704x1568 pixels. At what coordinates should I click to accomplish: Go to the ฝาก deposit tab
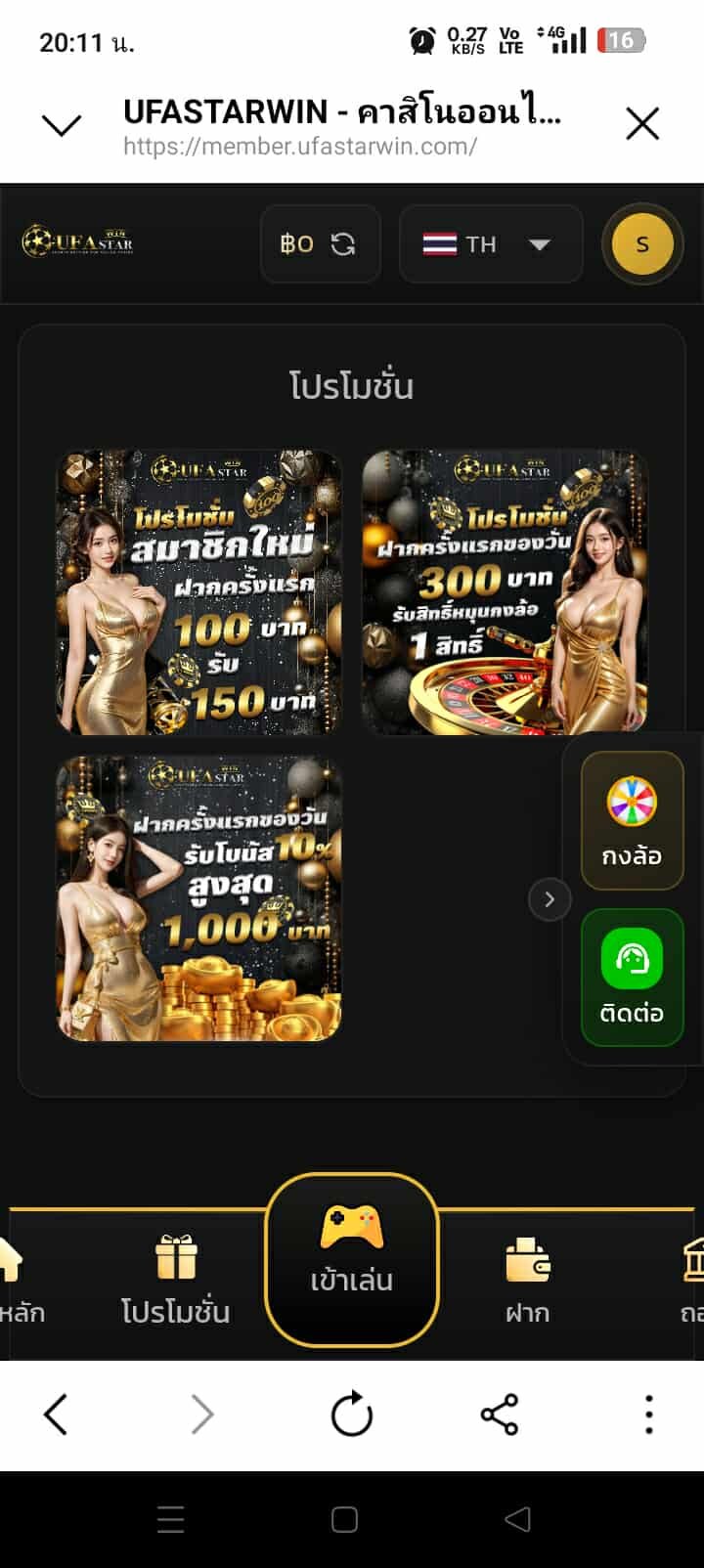(x=528, y=1279)
